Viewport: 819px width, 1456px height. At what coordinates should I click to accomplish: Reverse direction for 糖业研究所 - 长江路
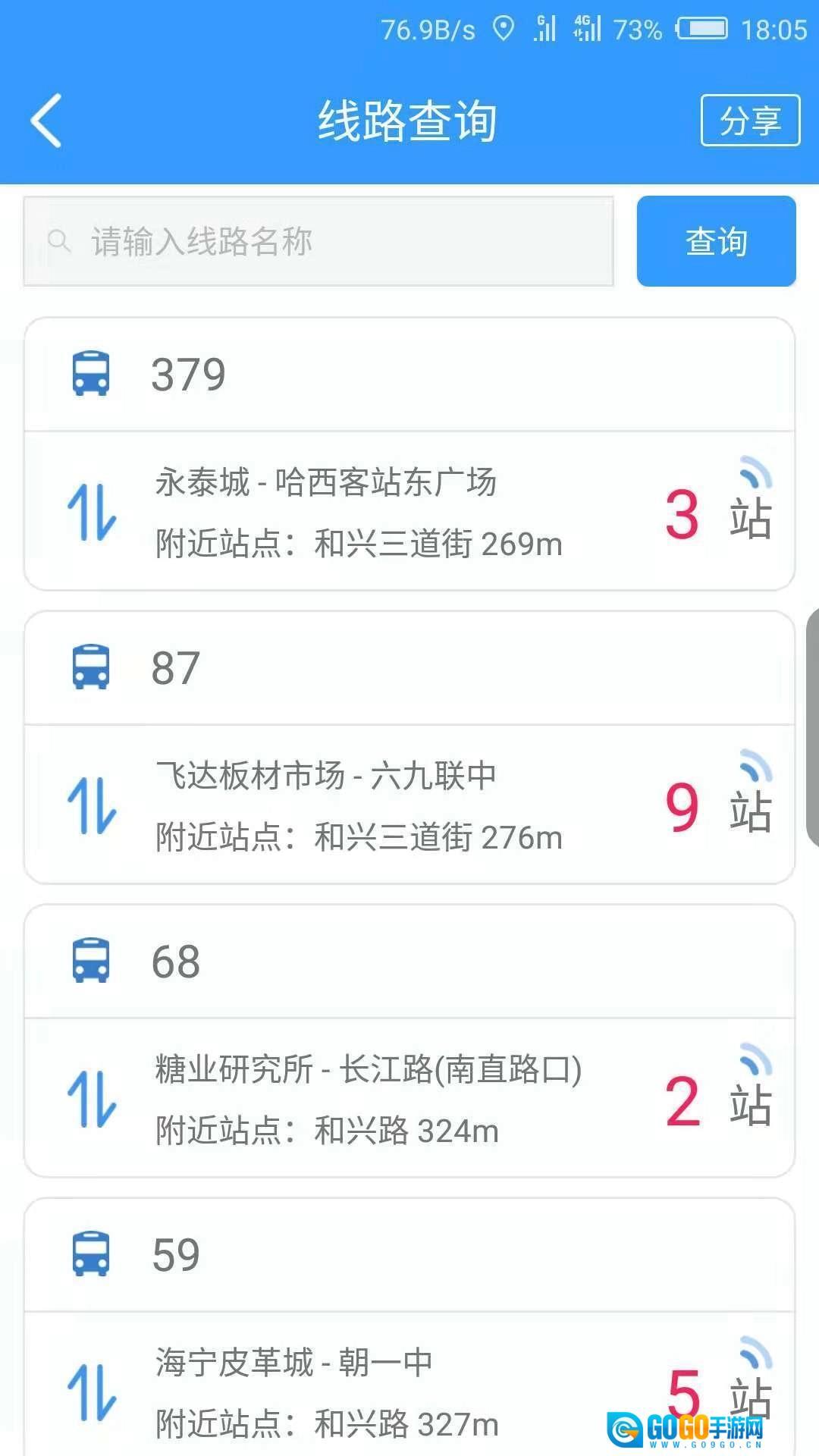(92, 1100)
